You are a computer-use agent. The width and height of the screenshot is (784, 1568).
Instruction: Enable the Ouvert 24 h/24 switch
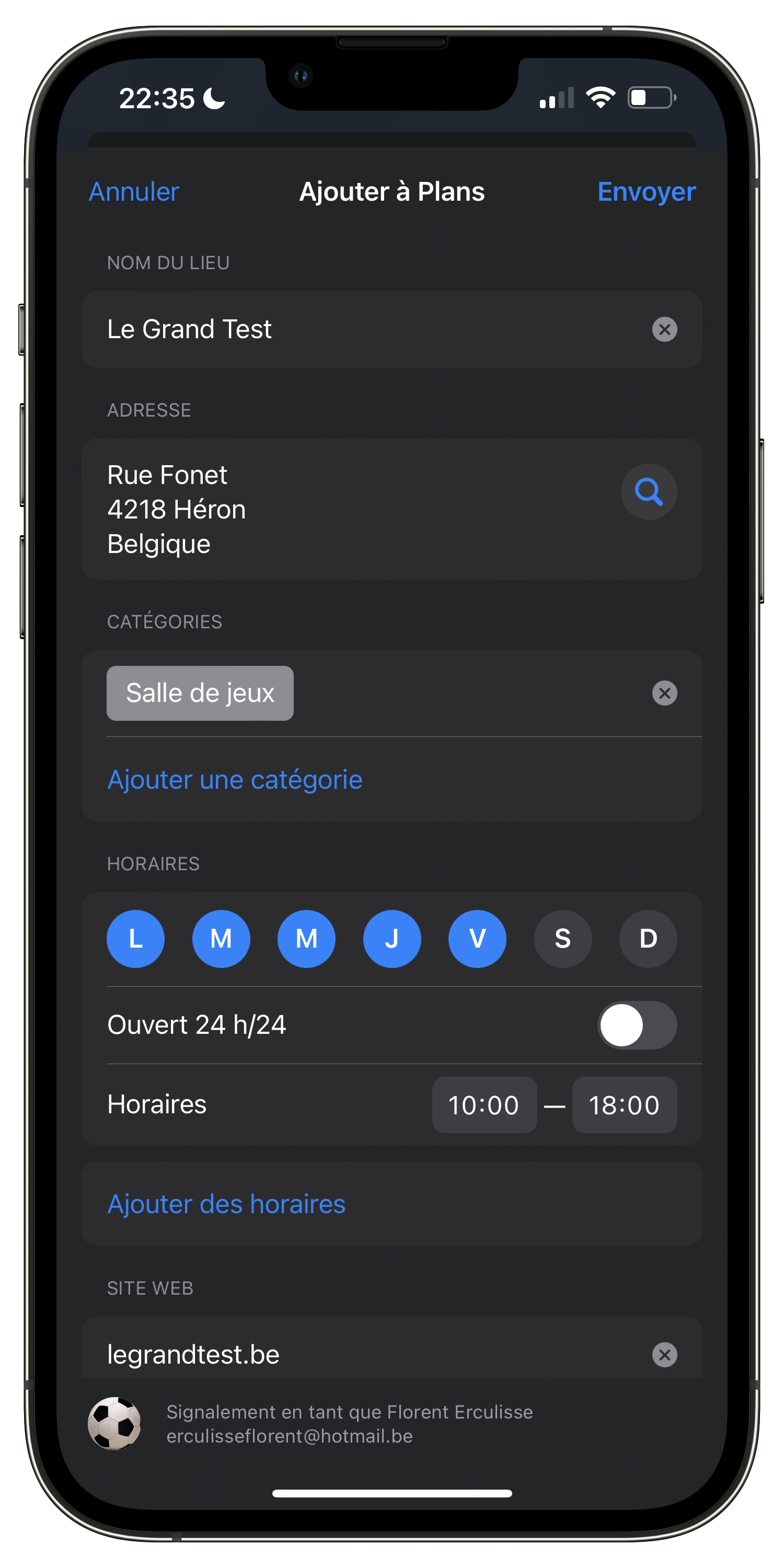tap(637, 1025)
